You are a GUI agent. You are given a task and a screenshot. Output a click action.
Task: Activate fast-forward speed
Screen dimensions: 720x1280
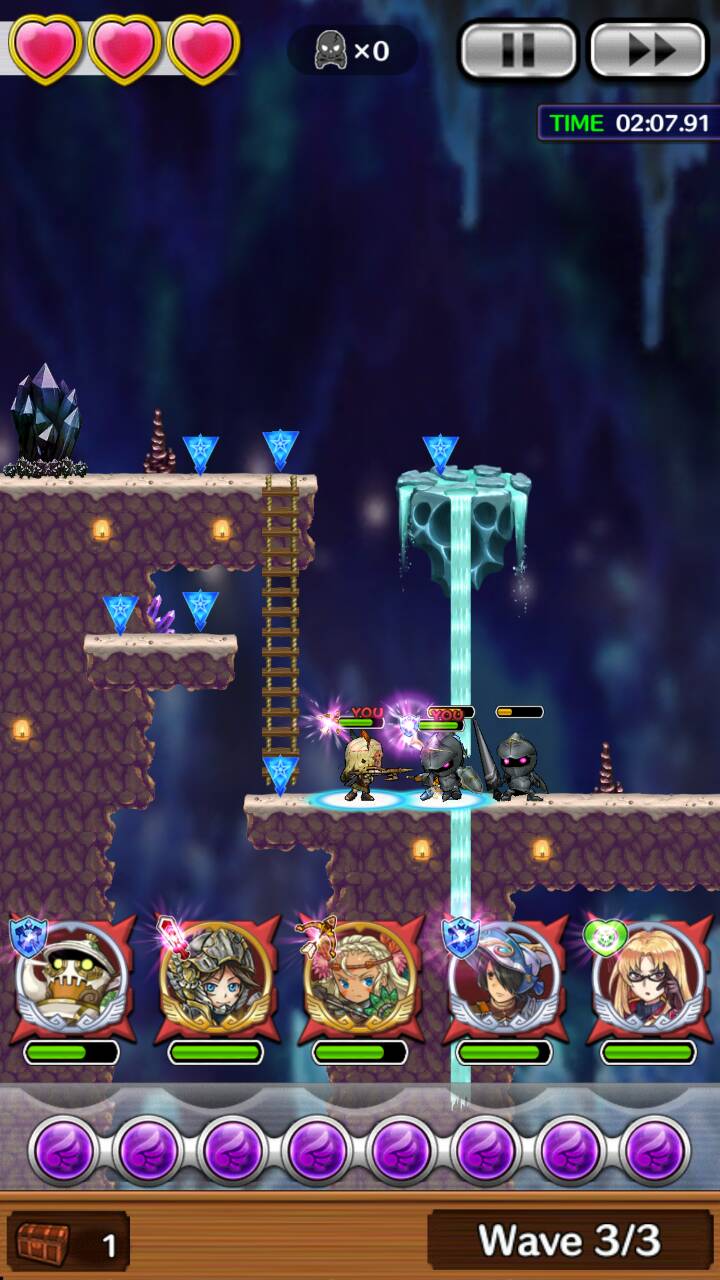pyautogui.click(x=648, y=49)
